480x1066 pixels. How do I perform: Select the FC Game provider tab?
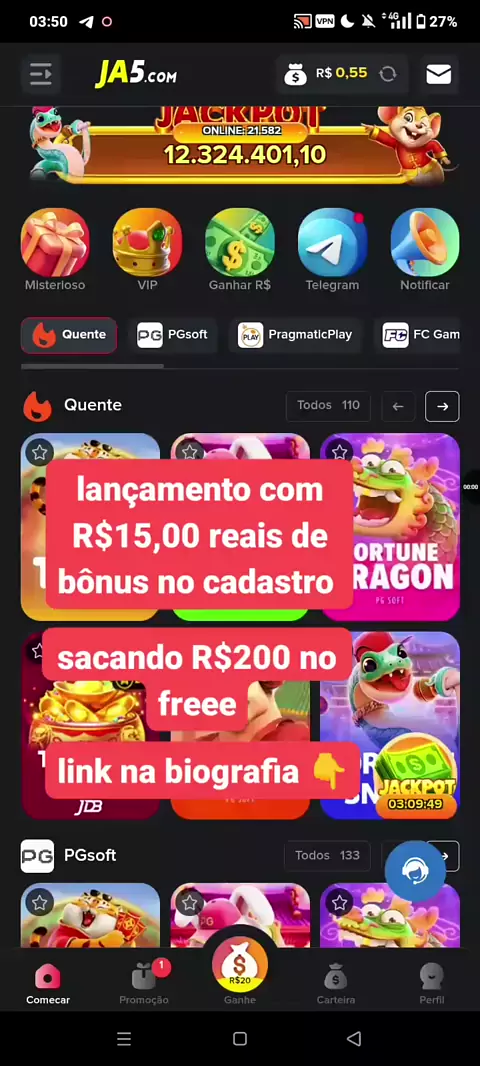[420, 334]
